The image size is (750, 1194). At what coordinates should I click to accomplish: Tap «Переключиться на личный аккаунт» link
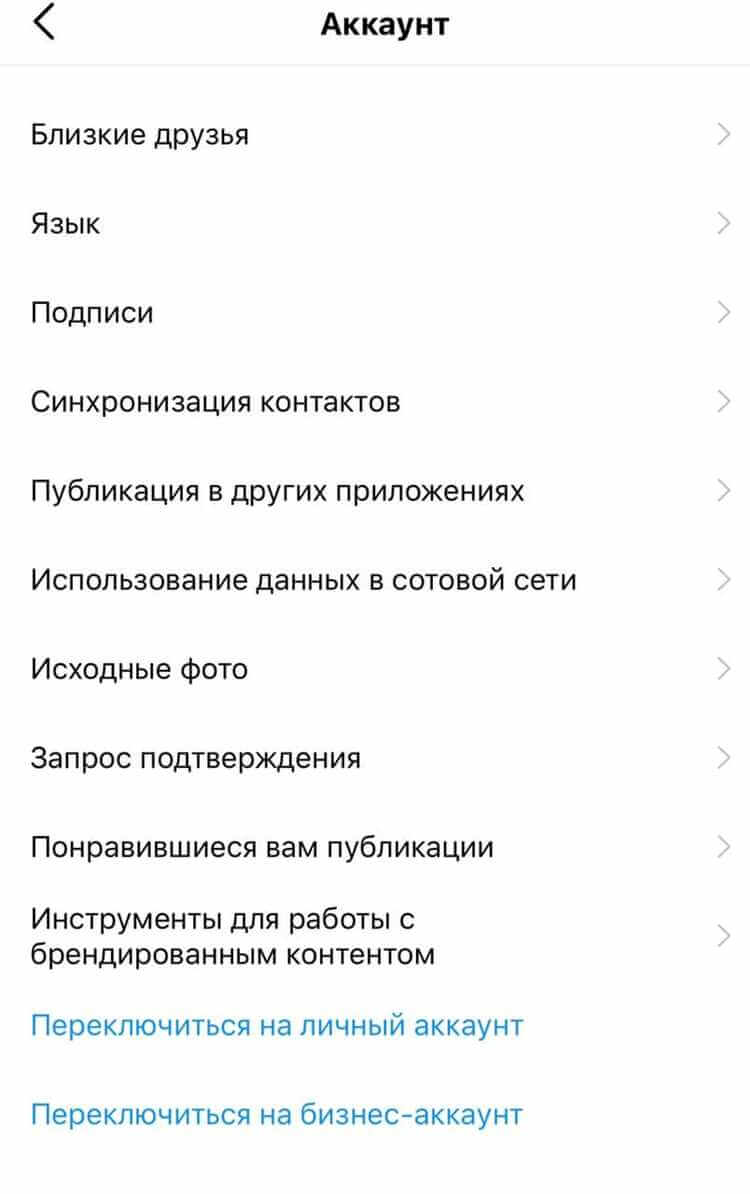[x=276, y=1024]
